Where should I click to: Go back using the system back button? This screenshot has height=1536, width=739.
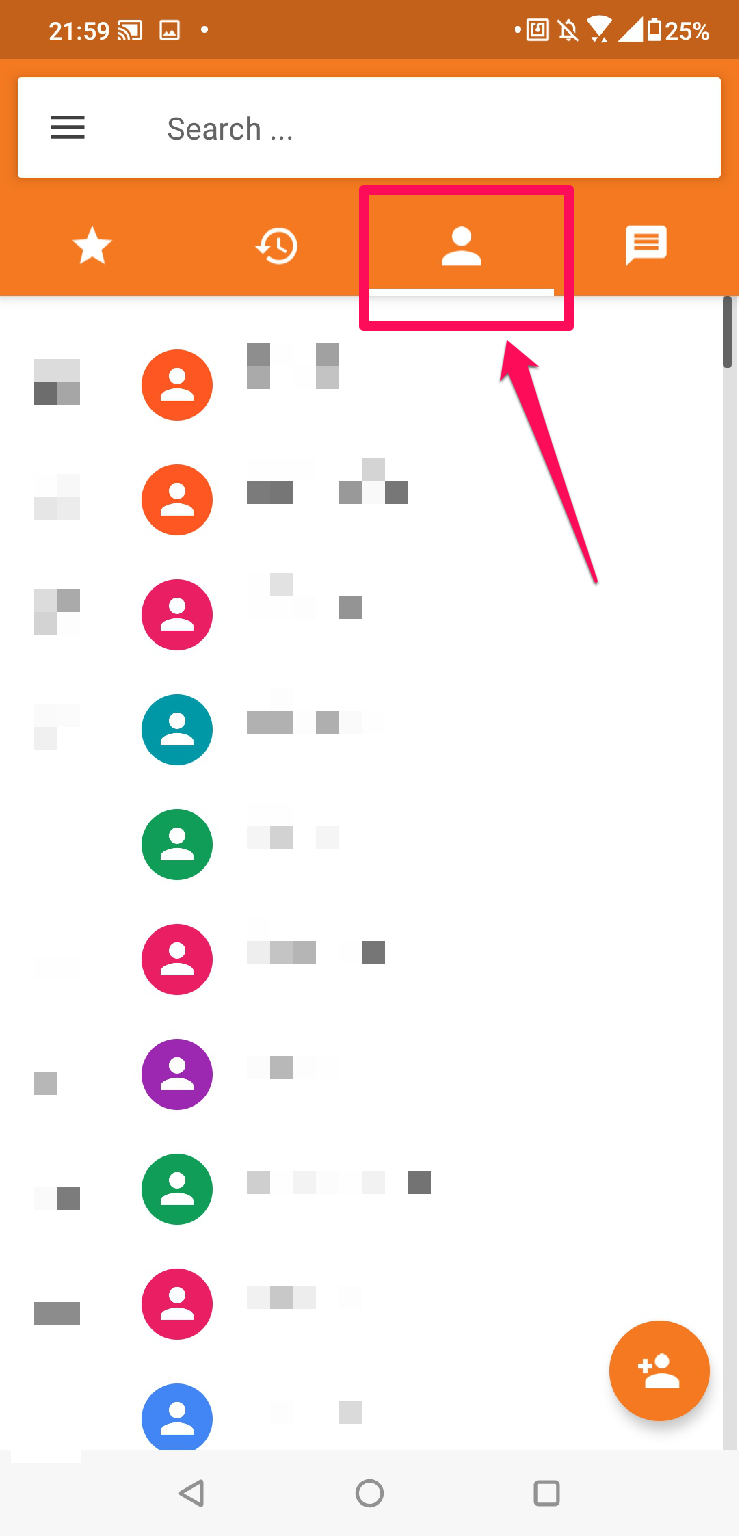point(191,1493)
